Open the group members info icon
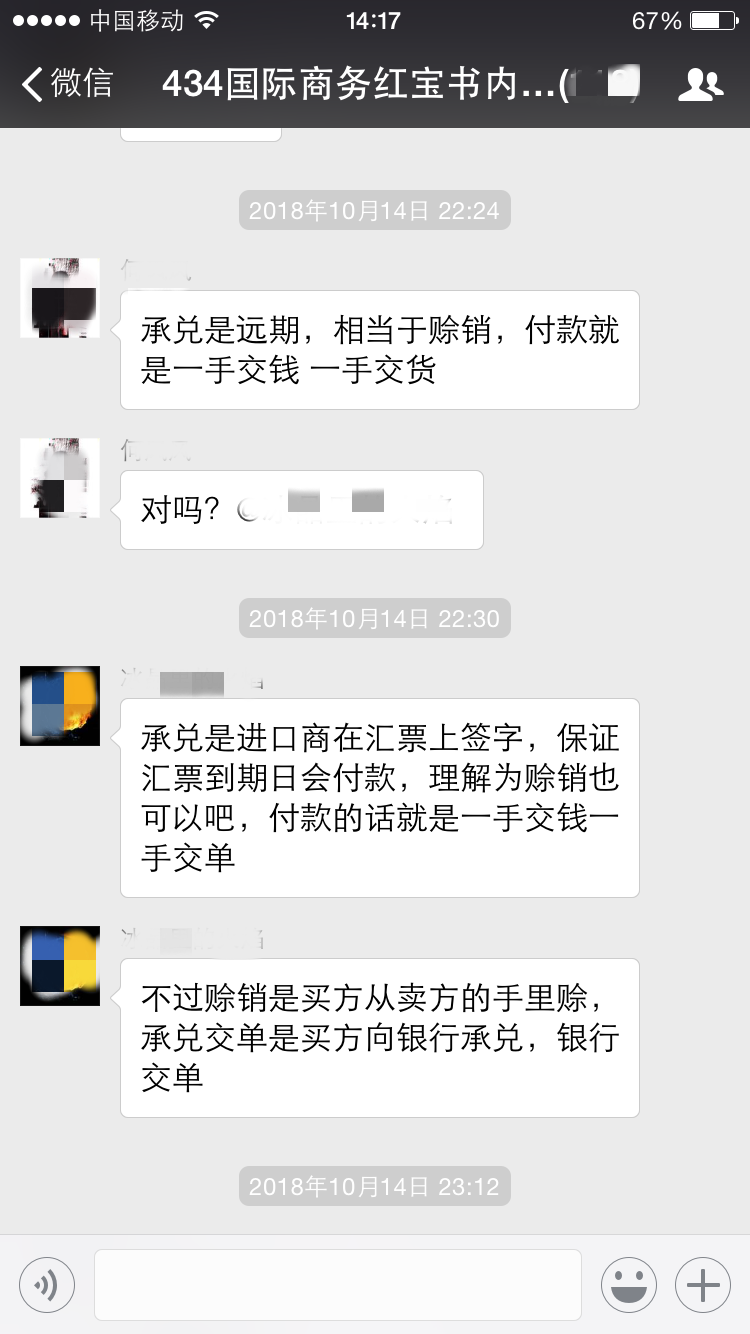 (700, 85)
